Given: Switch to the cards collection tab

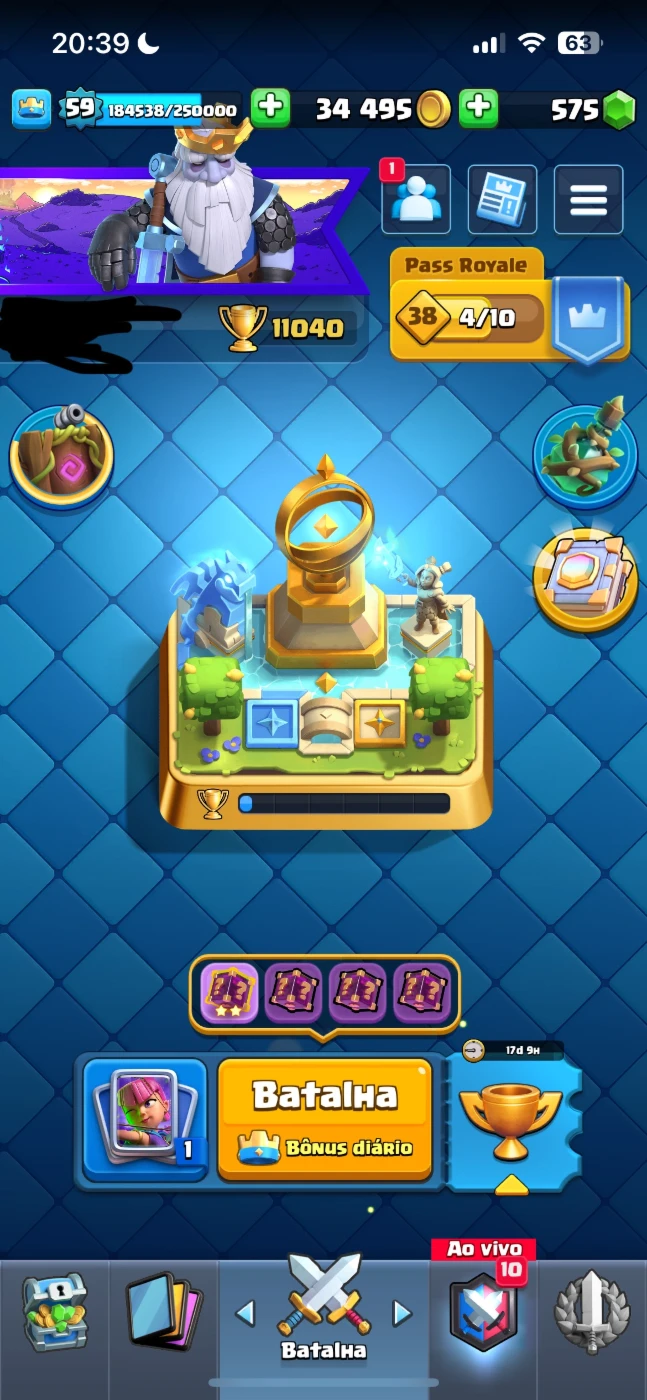Looking at the screenshot, I should pos(163,1313).
